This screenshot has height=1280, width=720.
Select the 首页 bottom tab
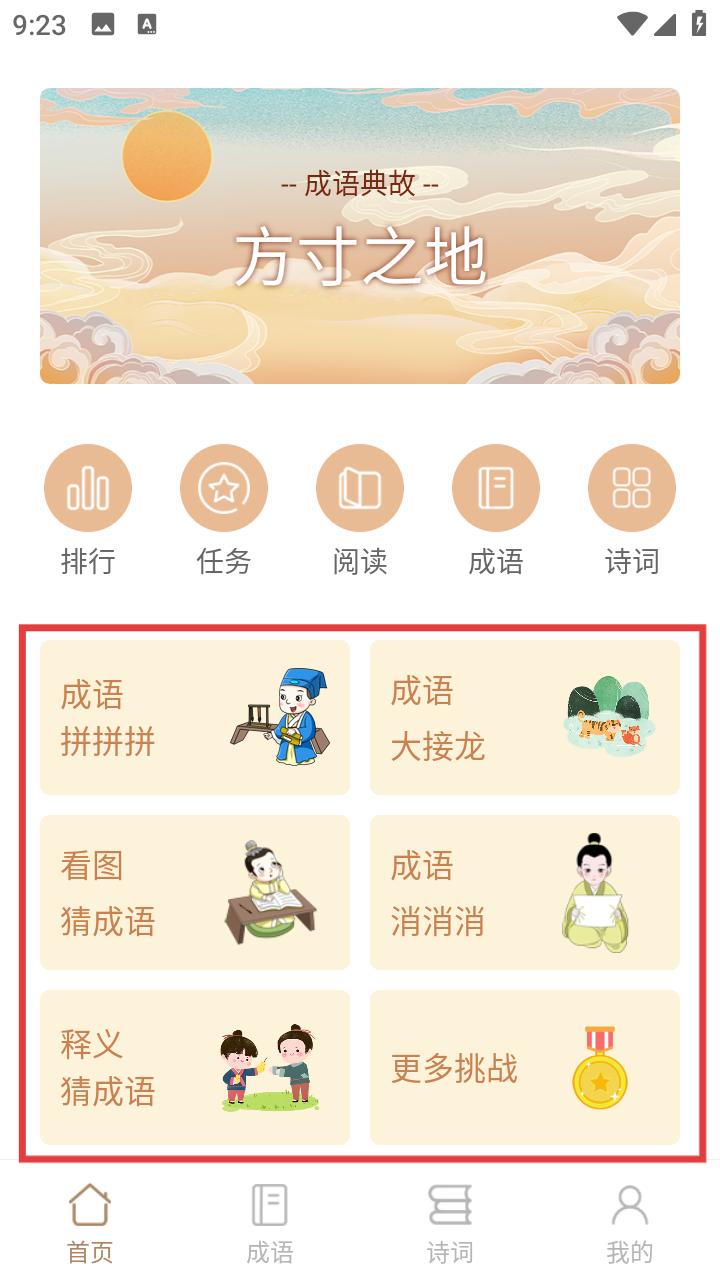click(90, 1222)
